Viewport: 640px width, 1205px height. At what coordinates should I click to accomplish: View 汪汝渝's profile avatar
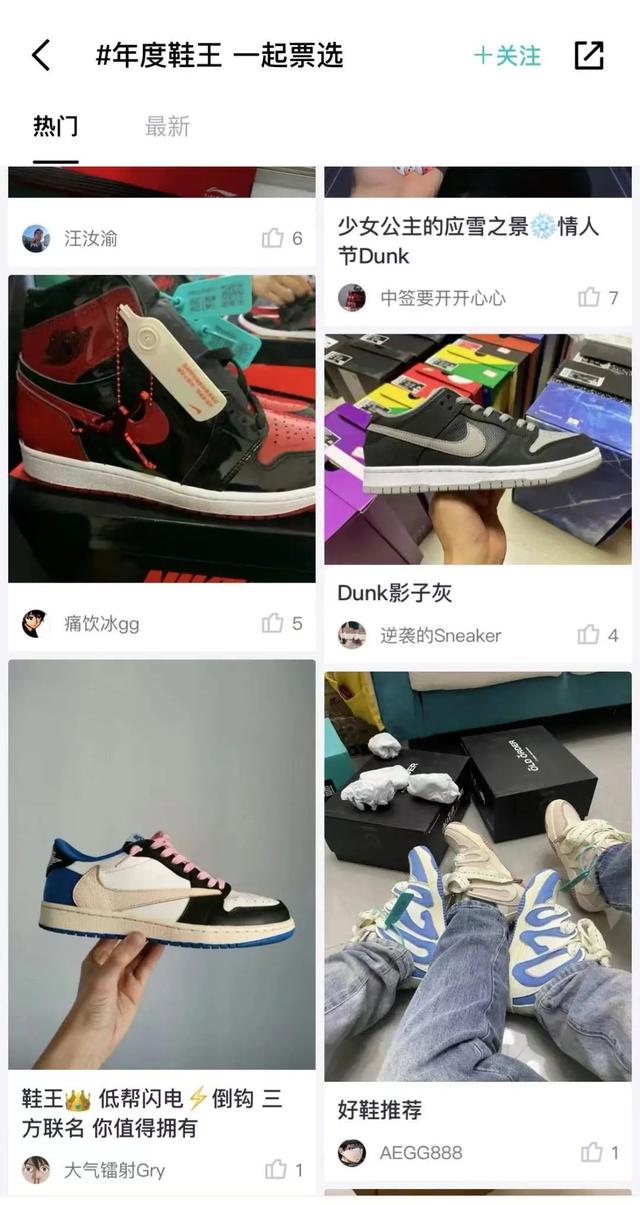click(x=36, y=238)
